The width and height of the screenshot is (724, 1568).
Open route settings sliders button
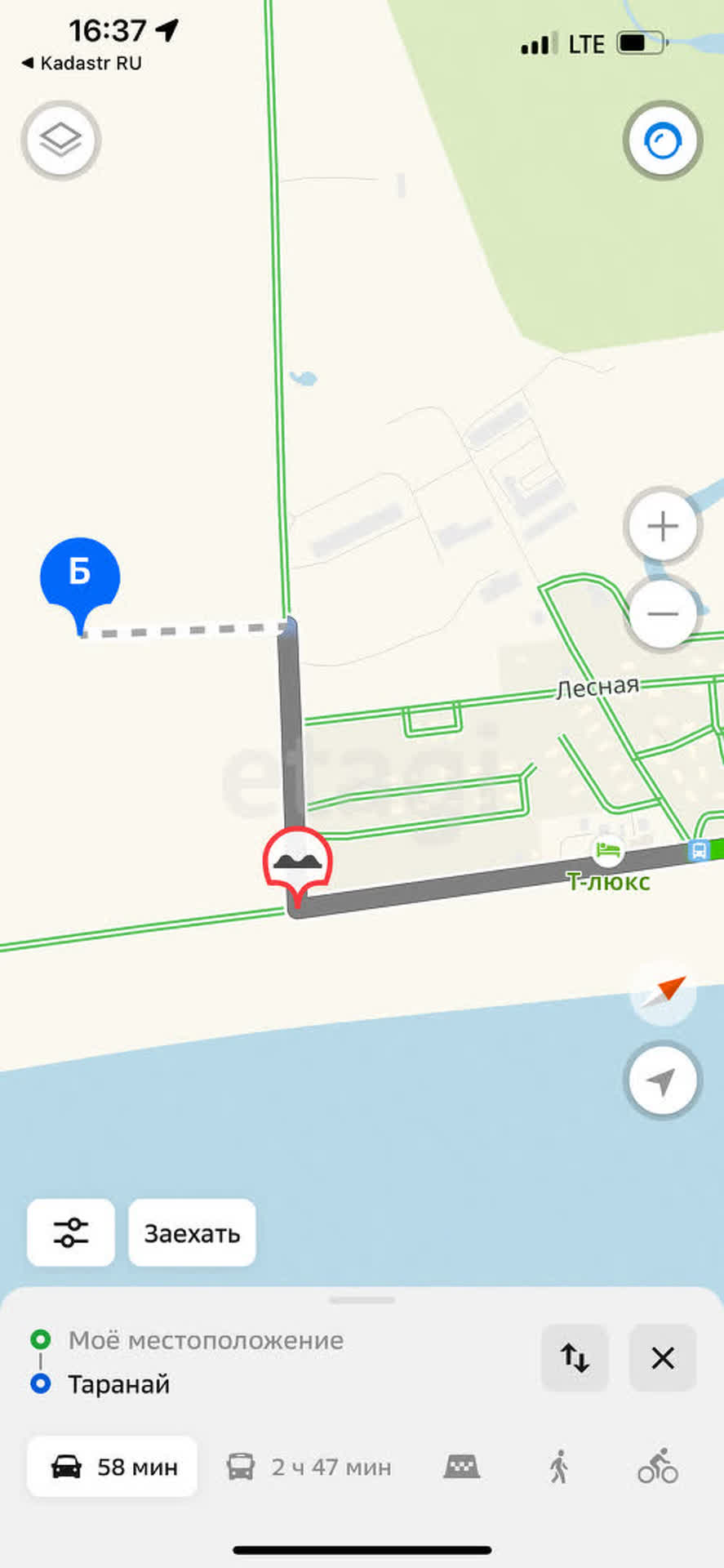[x=71, y=1232]
